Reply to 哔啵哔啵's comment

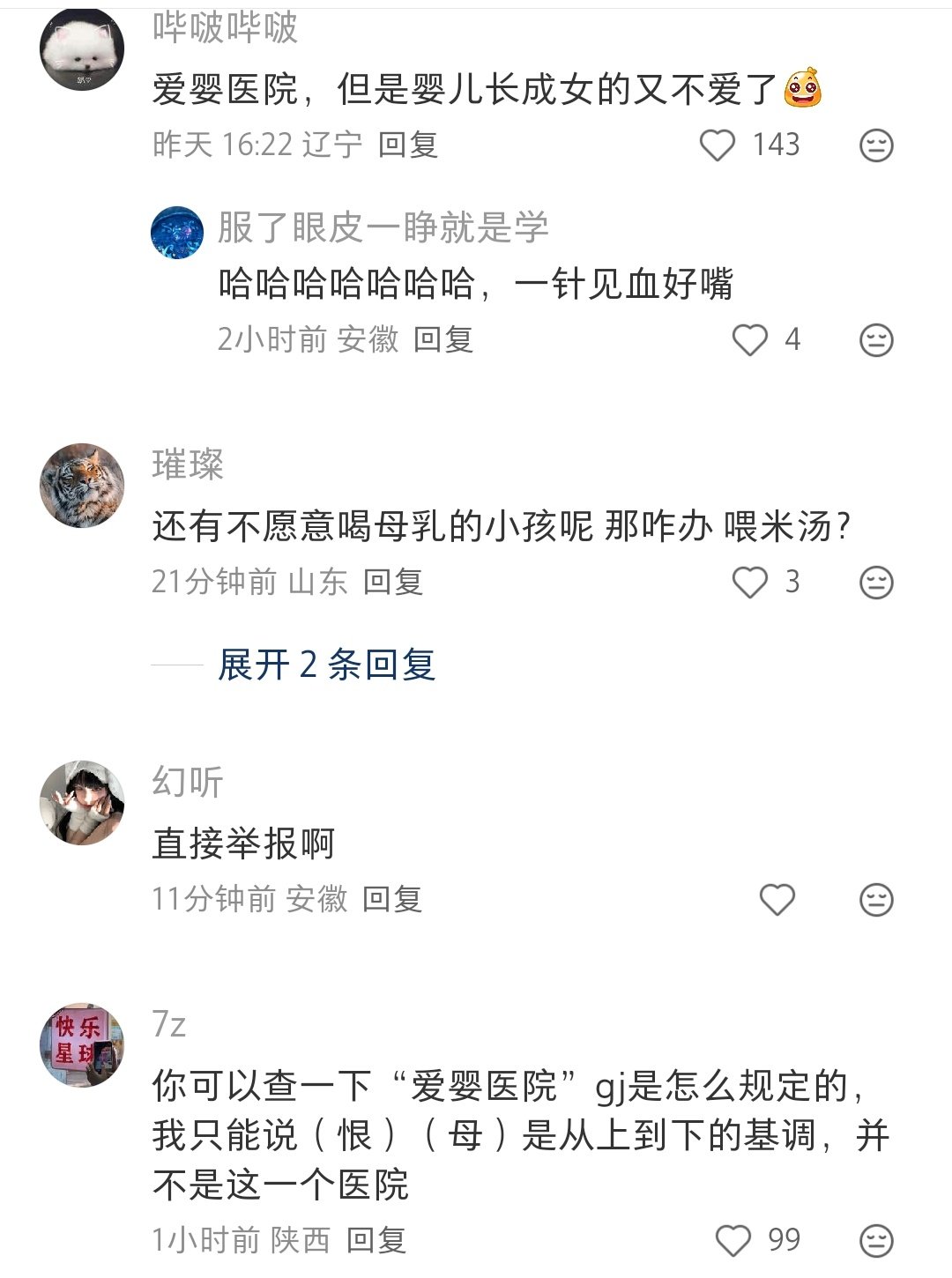408,145
